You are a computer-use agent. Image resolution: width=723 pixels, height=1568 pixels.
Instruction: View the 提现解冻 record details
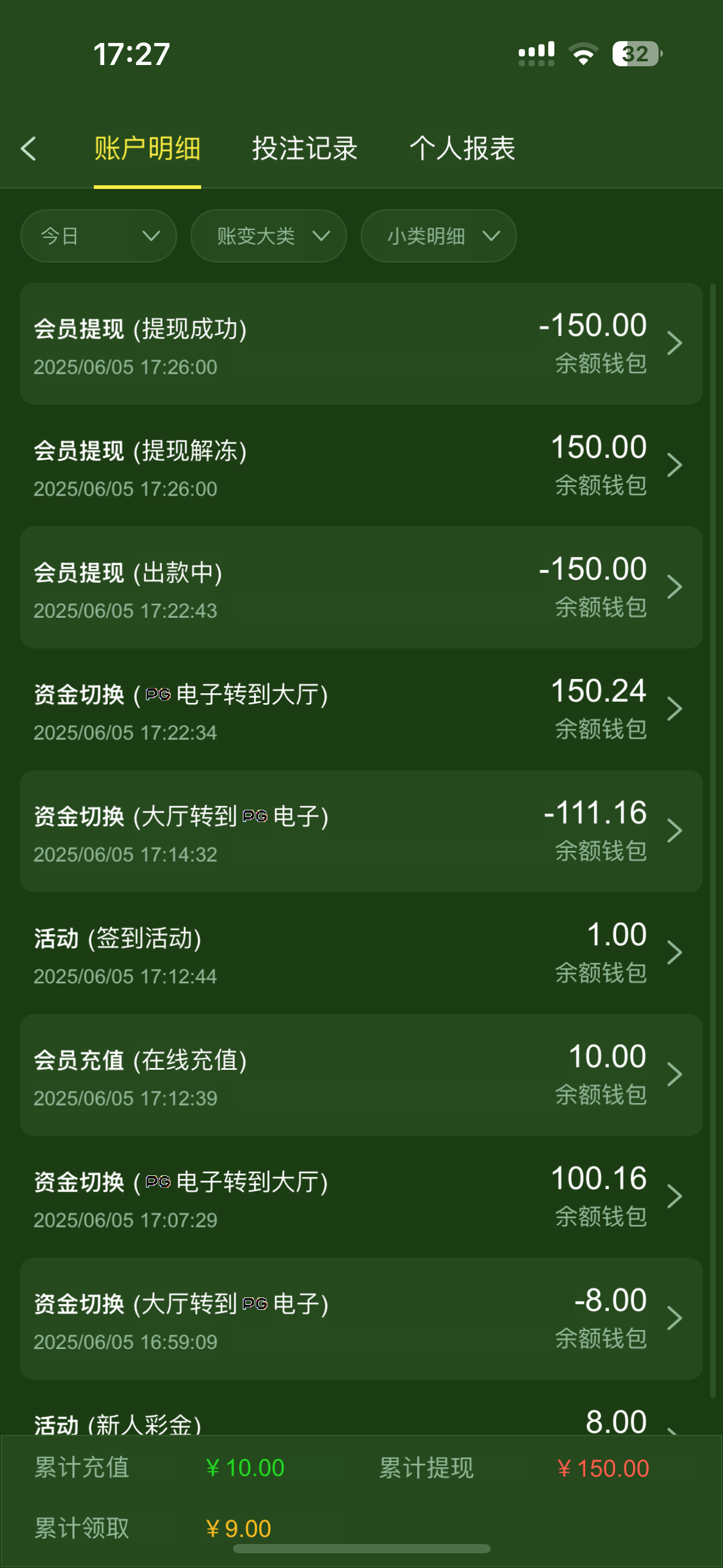coord(361,466)
